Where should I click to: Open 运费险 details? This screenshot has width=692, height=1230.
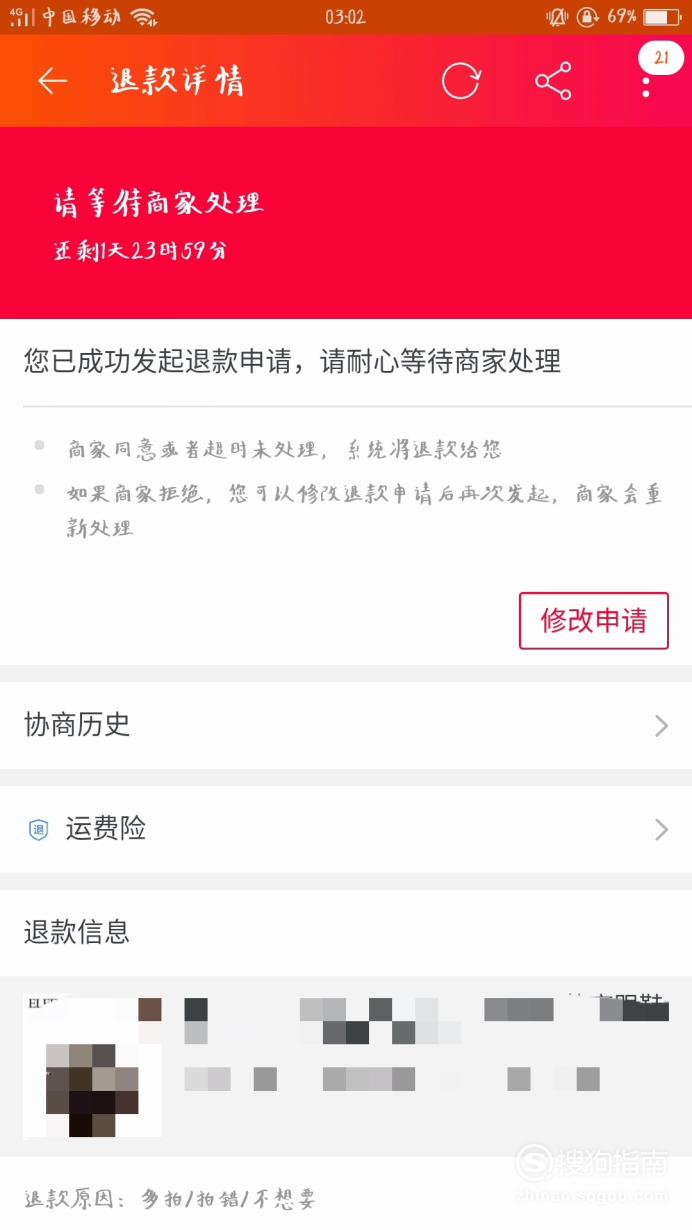(x=346, y=829)
